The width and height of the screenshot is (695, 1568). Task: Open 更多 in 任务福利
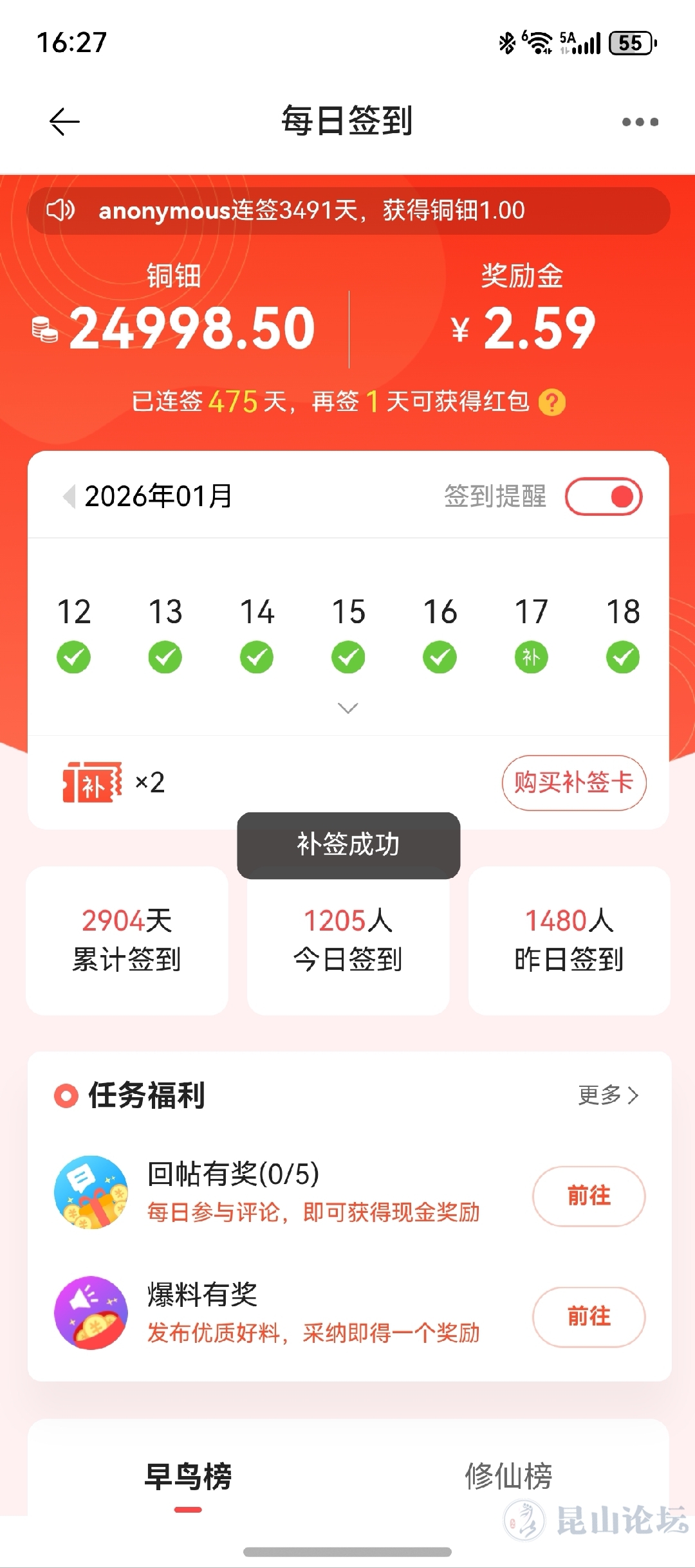(x=607, y=1095)
